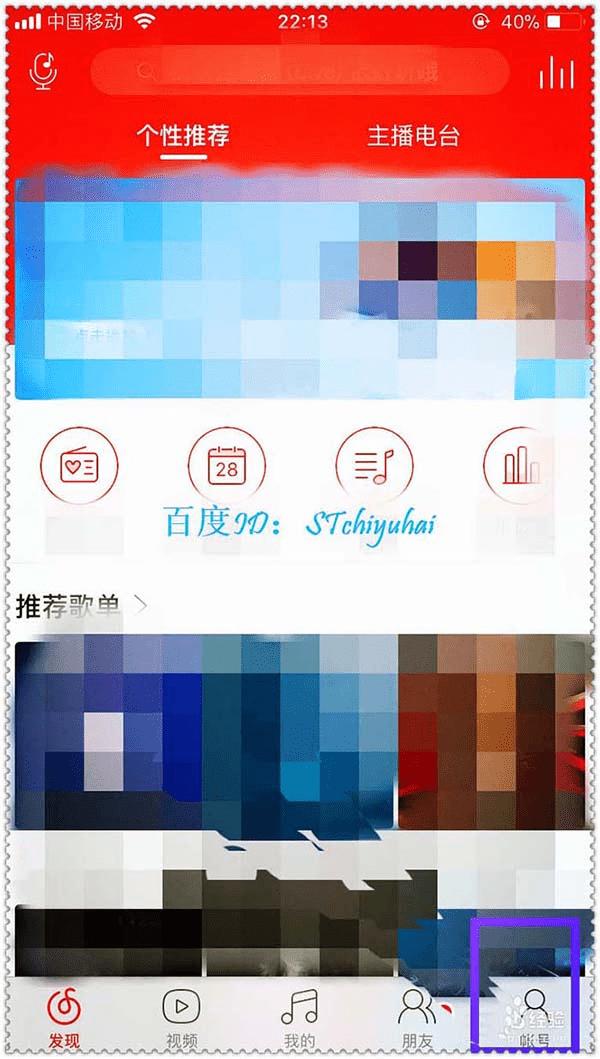Go to 帐号 bottom tab
This screenshot has height=1059, width=600.
pyautogui.click(x=535, y=1015)
